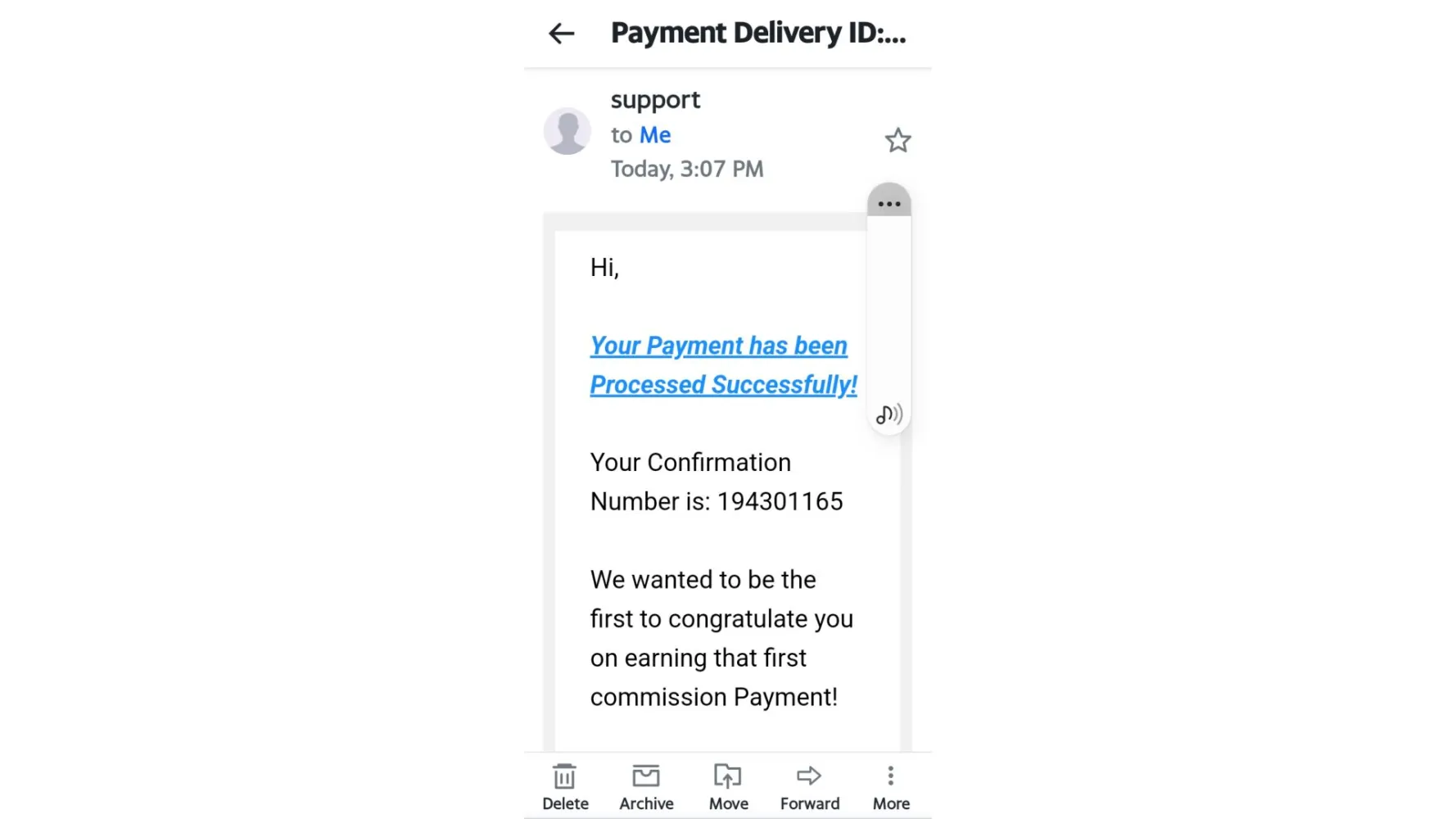Go back to the inbox
This screenshot has height=819, width=1456.
click(x=561, y=34)
